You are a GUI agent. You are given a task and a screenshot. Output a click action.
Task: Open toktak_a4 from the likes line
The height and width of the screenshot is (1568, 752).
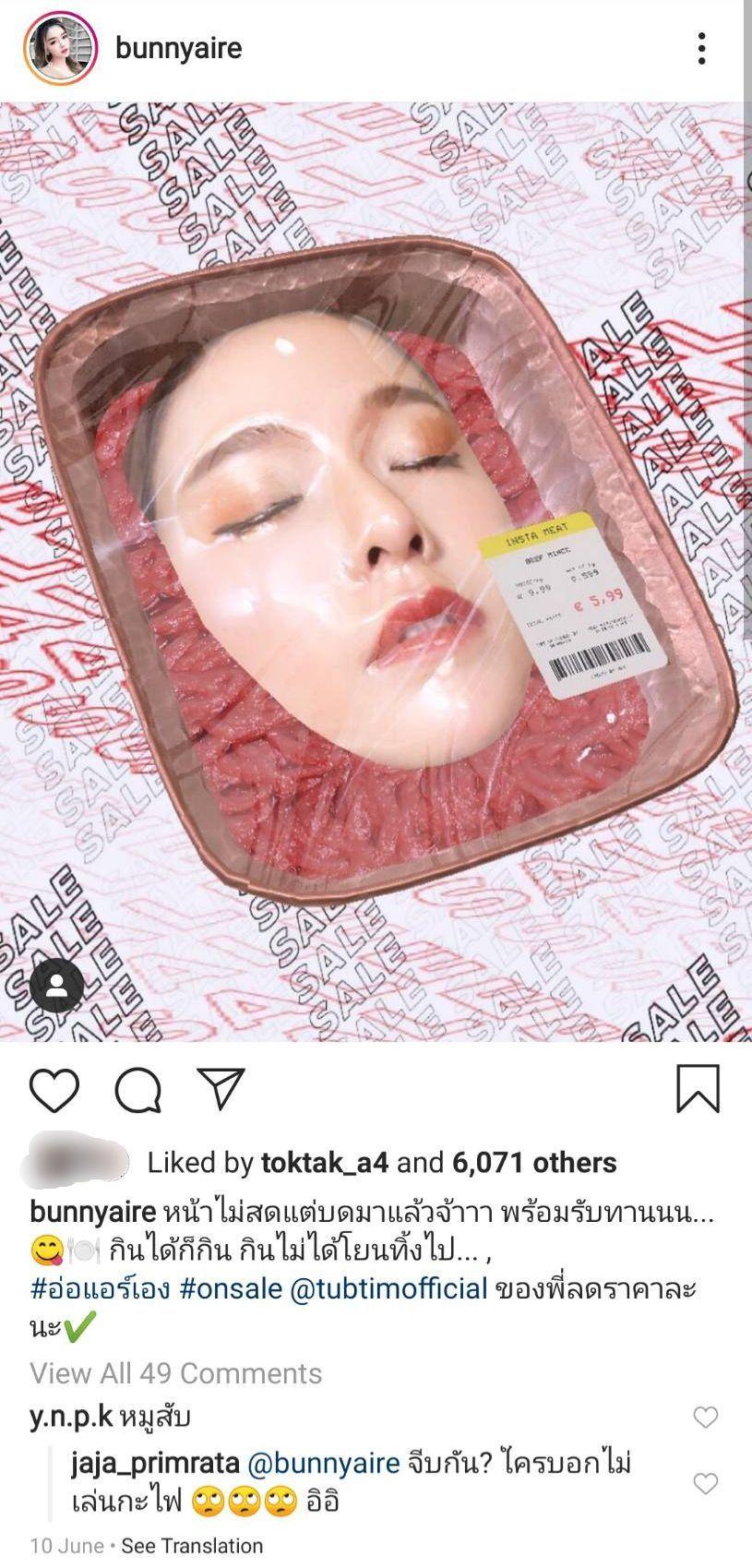325,1163
